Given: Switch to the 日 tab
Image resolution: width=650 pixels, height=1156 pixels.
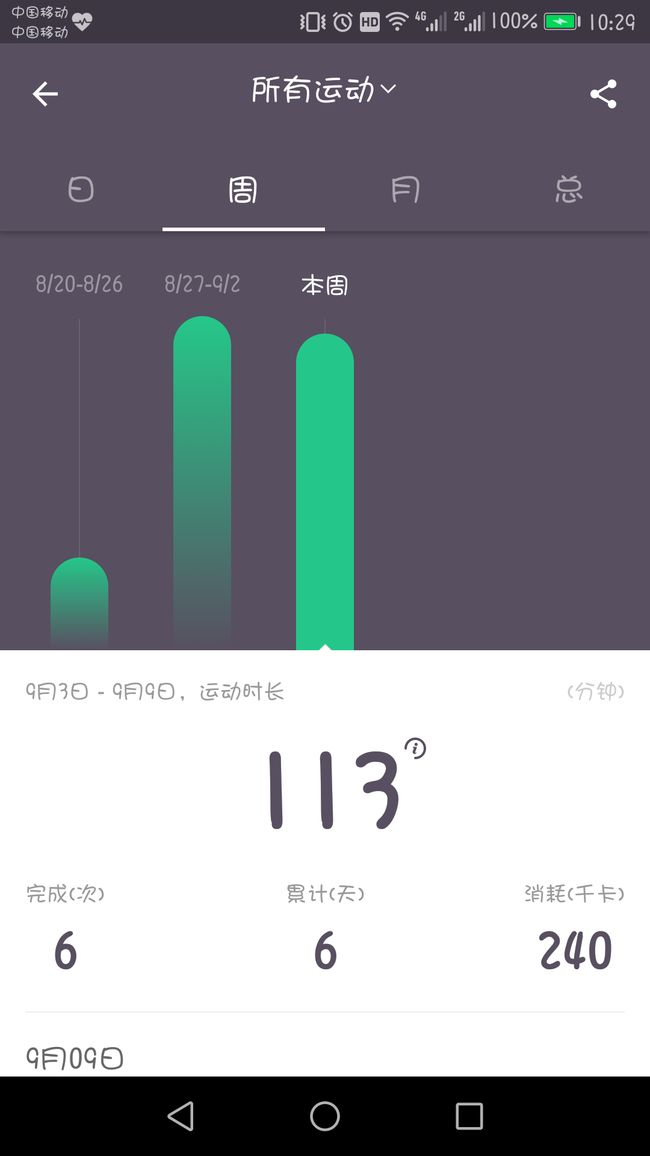Looking at the screenshot, I should (x=81, y=190).
